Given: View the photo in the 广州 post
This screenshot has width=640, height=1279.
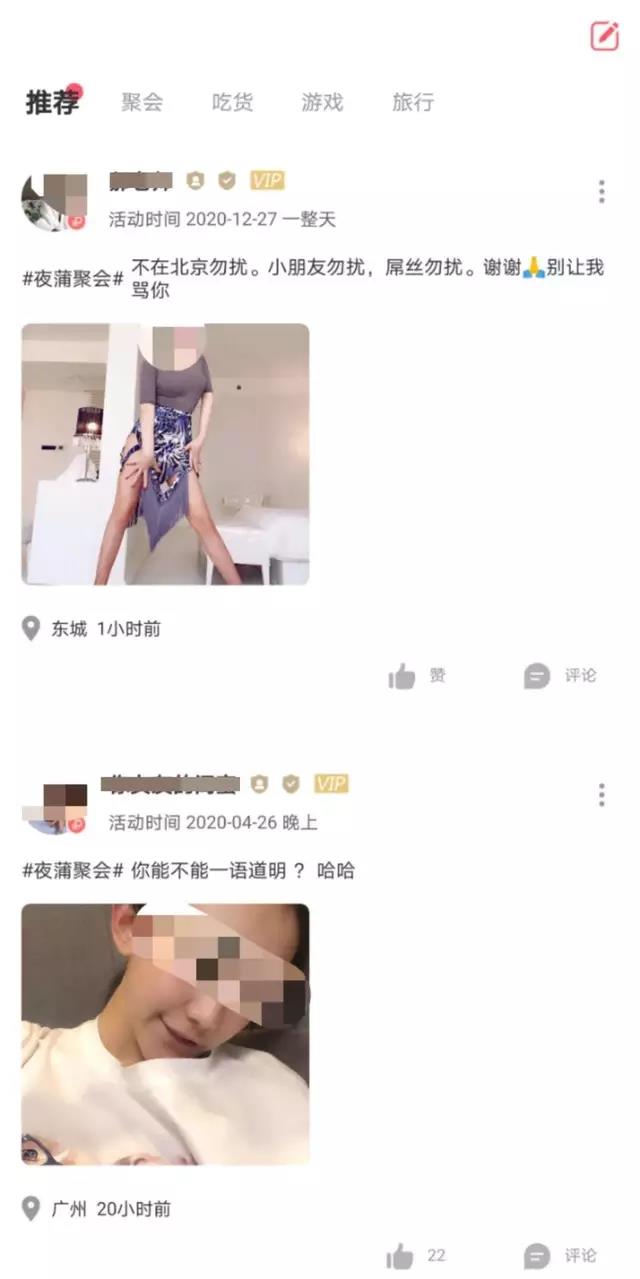Looking at the screenshot, I should [x=165, y=1034].
